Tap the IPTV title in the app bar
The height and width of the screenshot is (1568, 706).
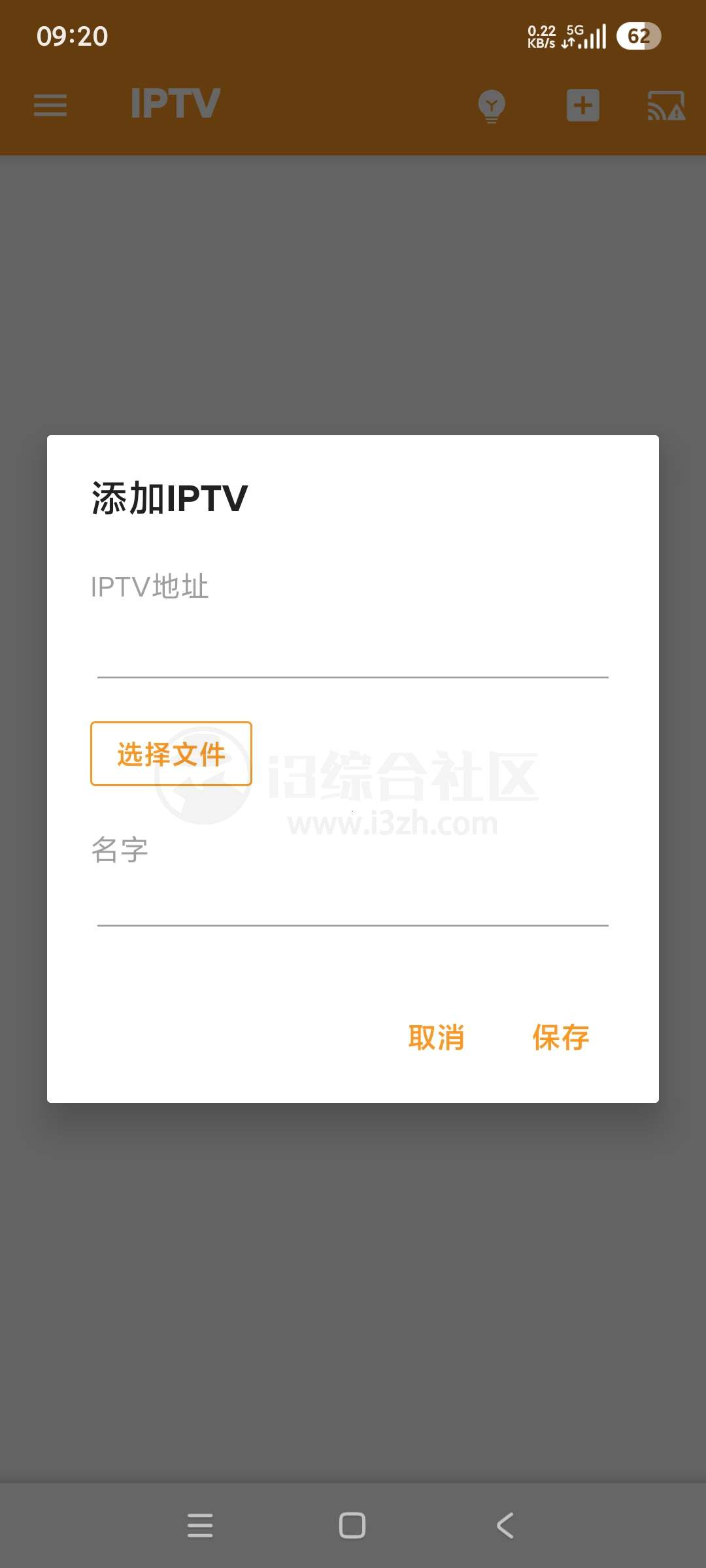[x=173, y=103]
